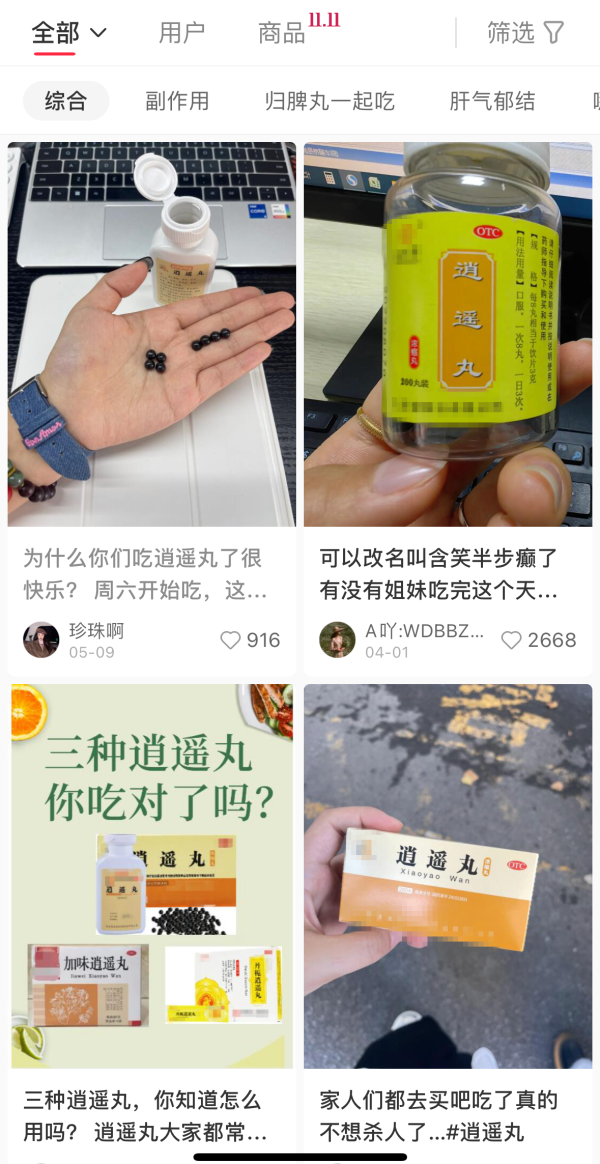Select the 综合 chip
The width and height of the screenshot is (600, 1164).
pos(66,101)
